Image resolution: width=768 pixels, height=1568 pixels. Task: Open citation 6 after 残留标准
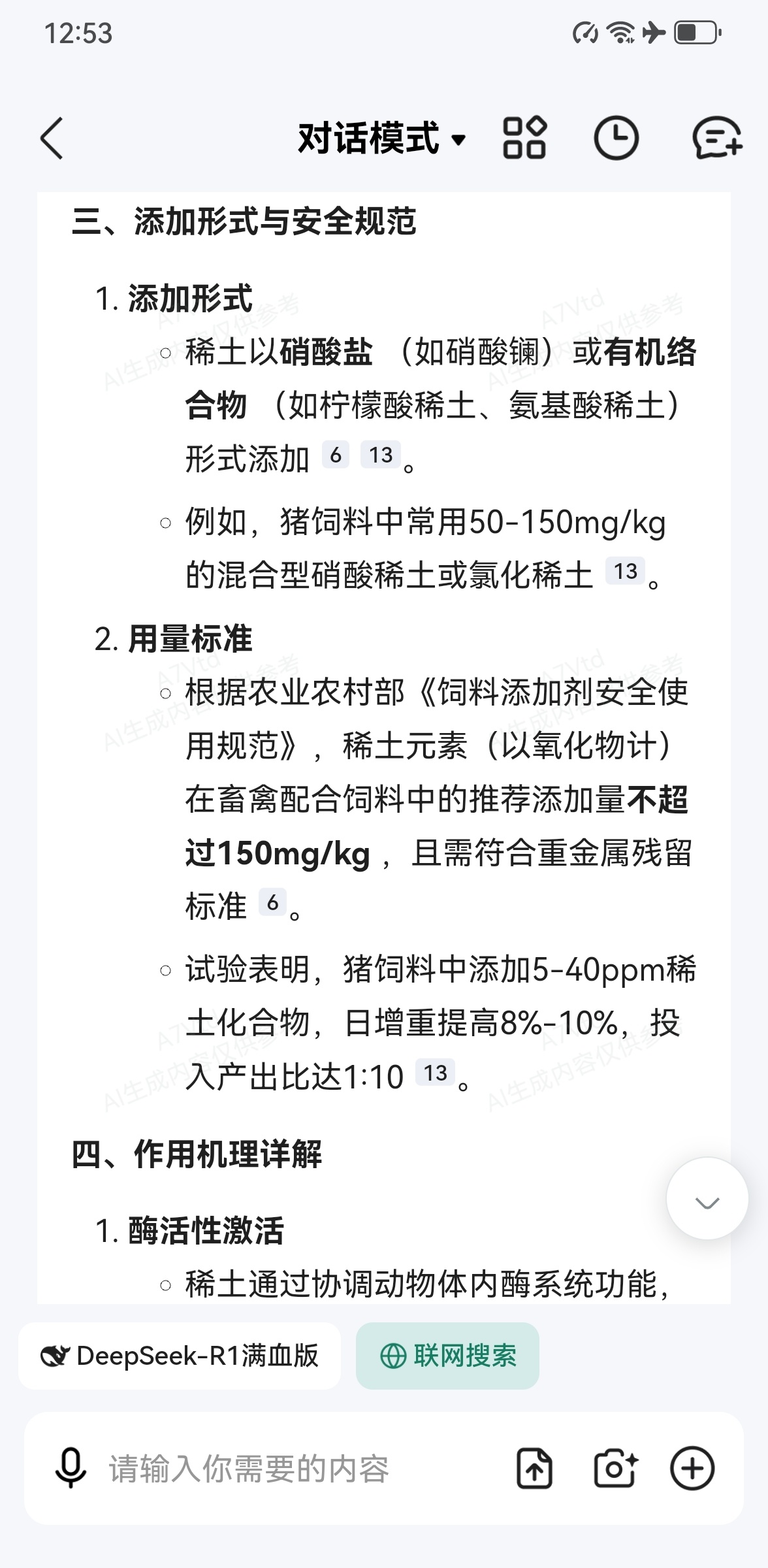tap(272, 904)
